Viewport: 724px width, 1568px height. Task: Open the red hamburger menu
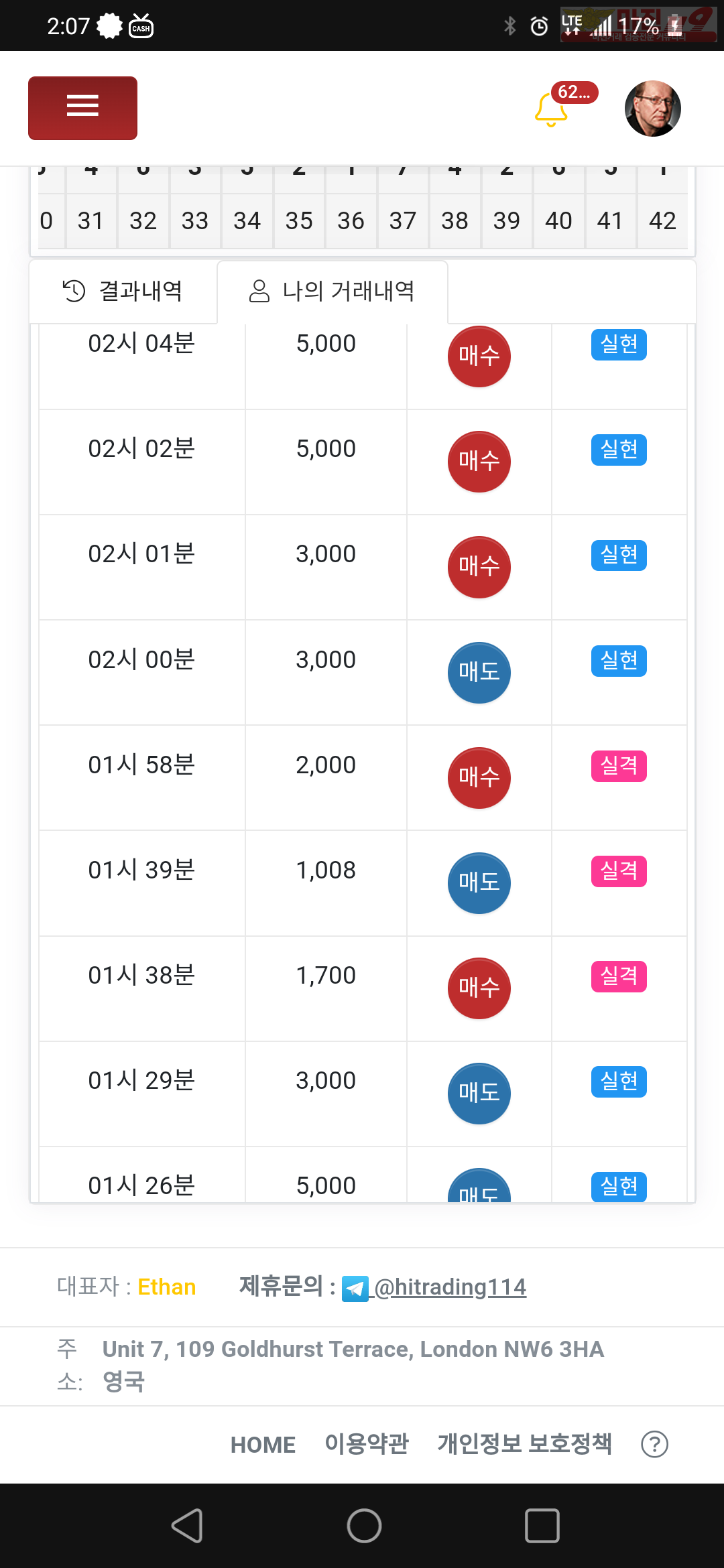click(x=82, y=108)
